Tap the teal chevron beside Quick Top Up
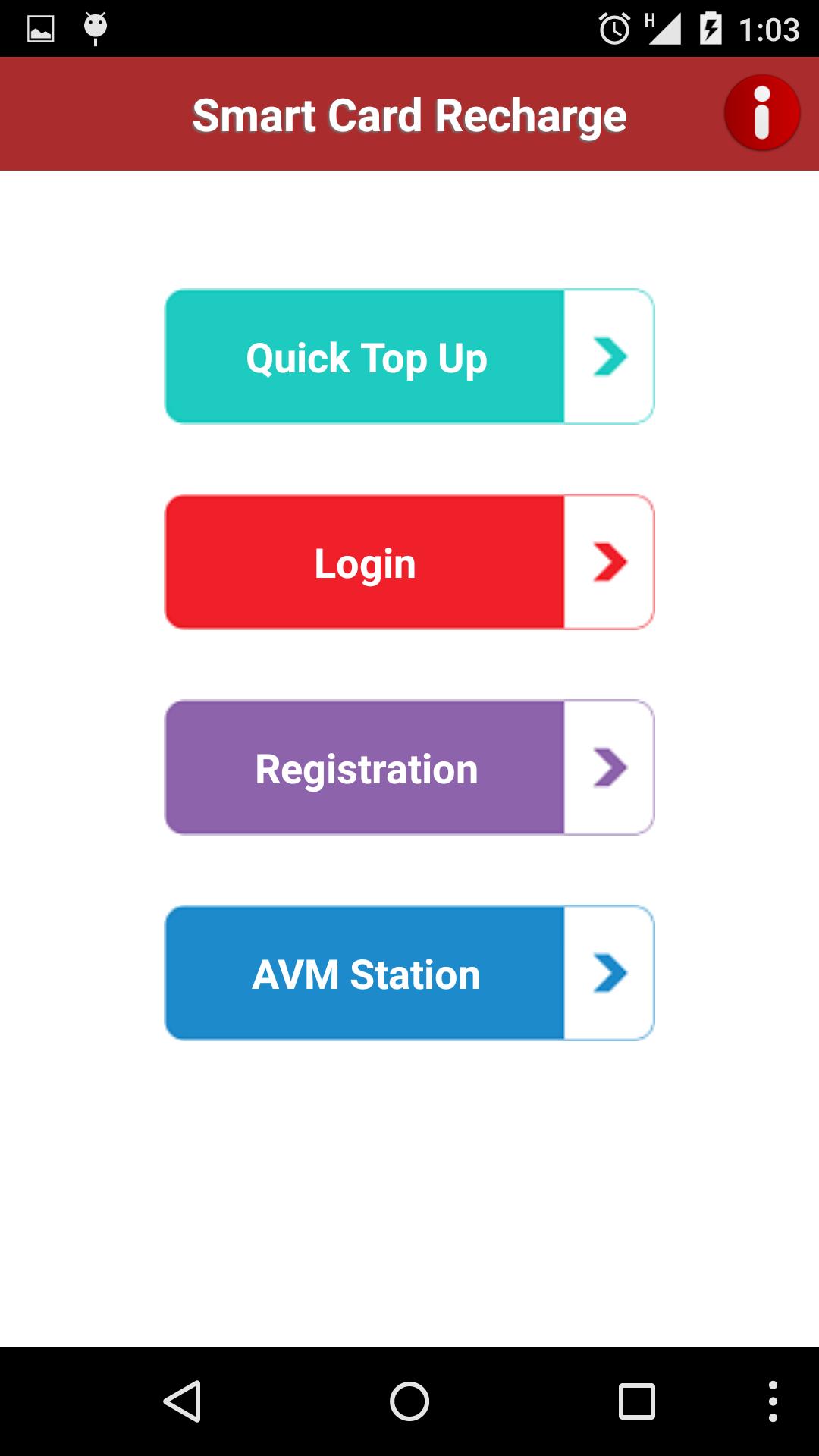819x1456 pixels. (x=610, y=355)
